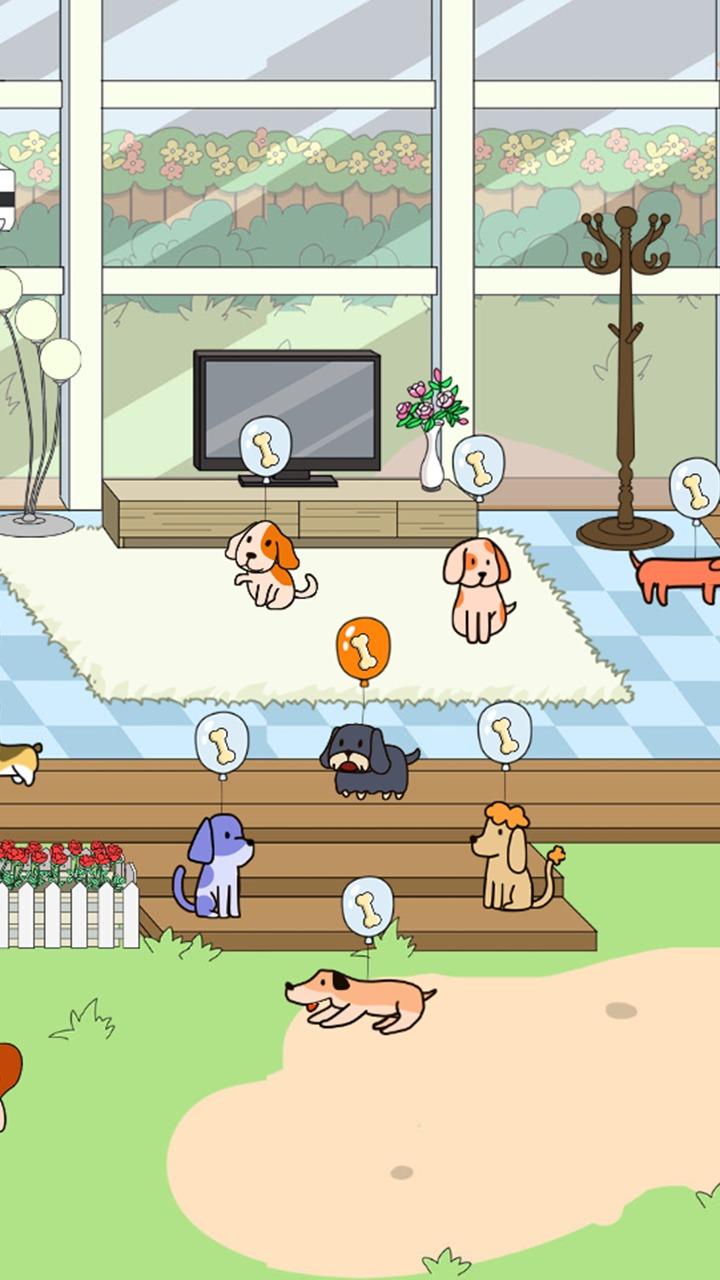
Task: Collect the bone balloon above the poodle-haired tan dog
Action: pyautogui.click(x=505, y=735)
